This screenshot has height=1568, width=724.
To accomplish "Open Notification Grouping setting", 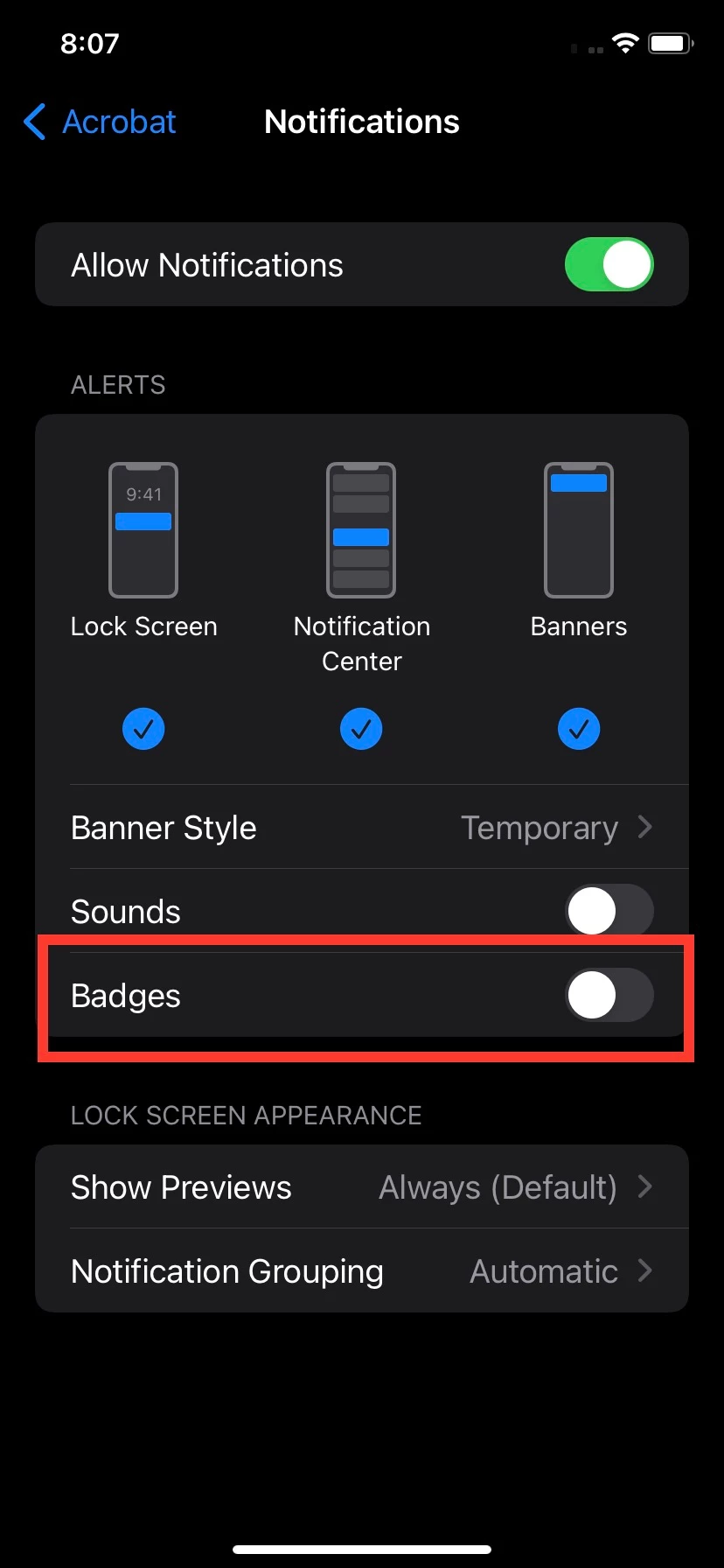I will (x=362, y=1271).
